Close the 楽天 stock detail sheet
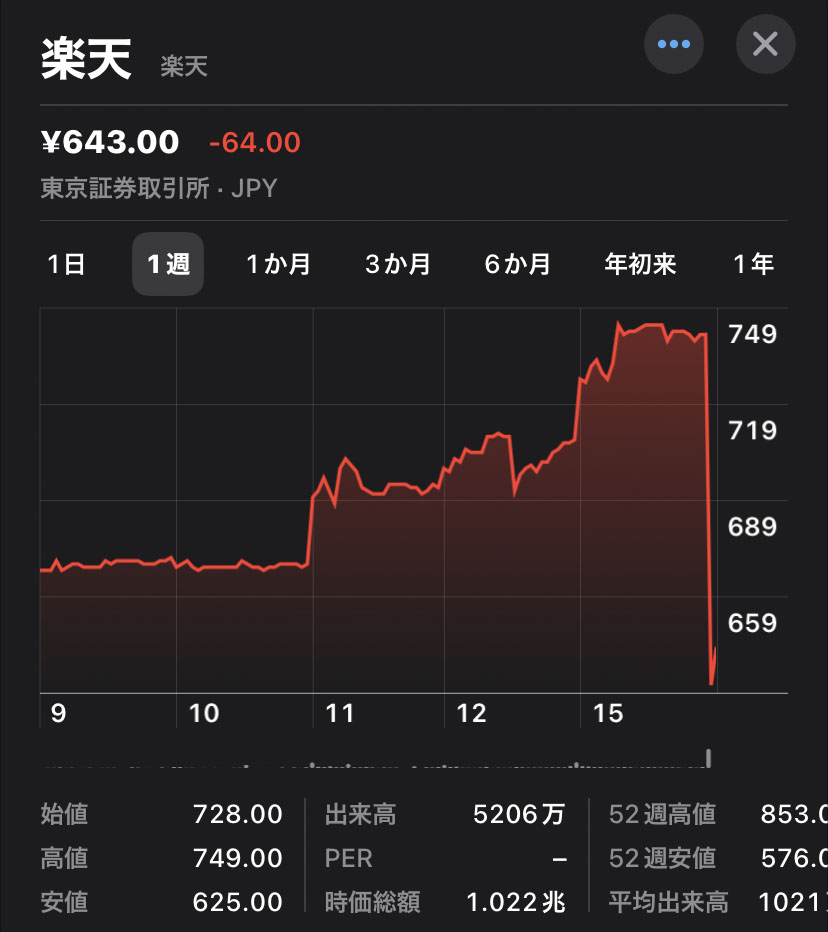The image size is (828, 932). (x=765, y=44)
